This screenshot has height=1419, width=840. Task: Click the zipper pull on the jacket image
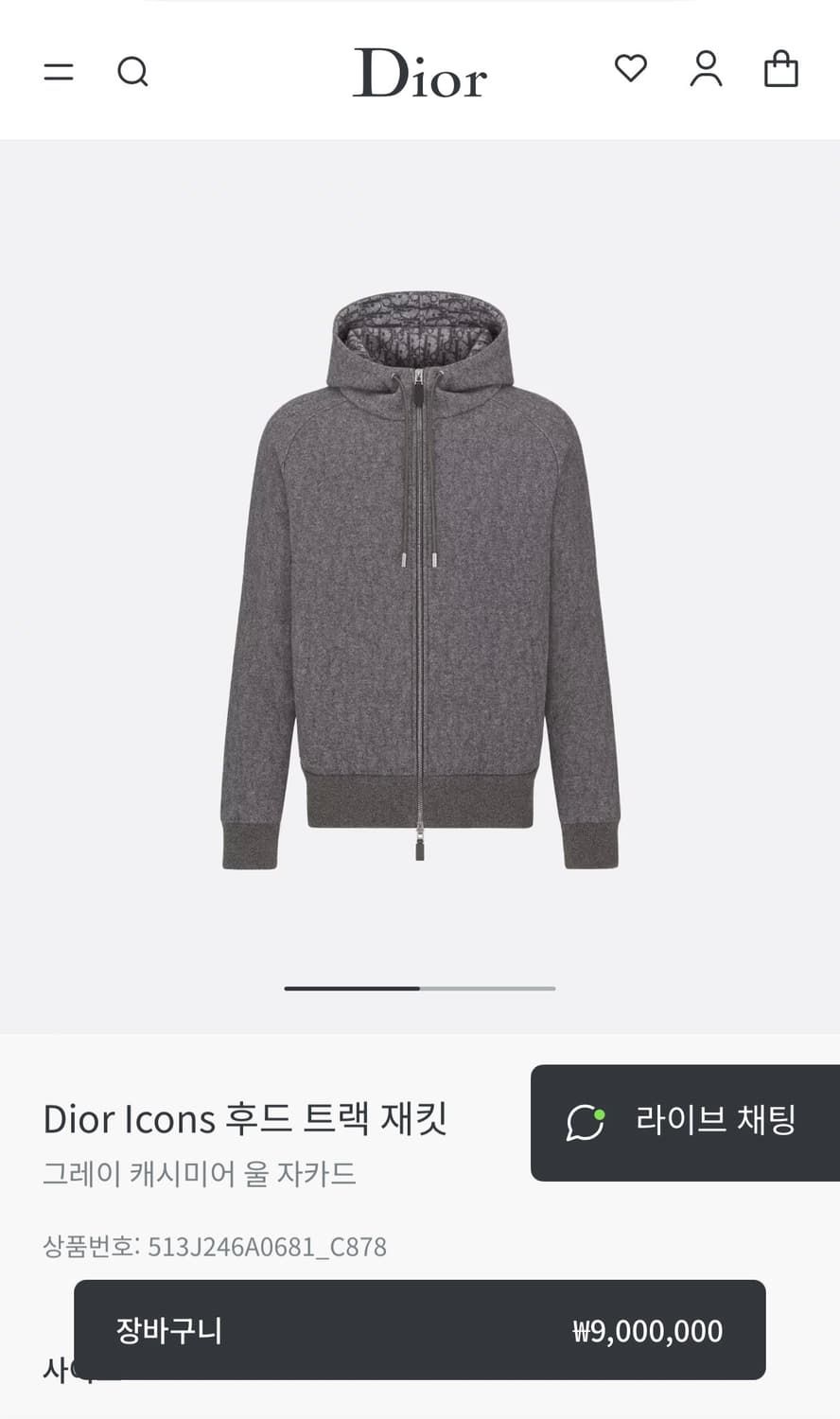coord(419,851)
